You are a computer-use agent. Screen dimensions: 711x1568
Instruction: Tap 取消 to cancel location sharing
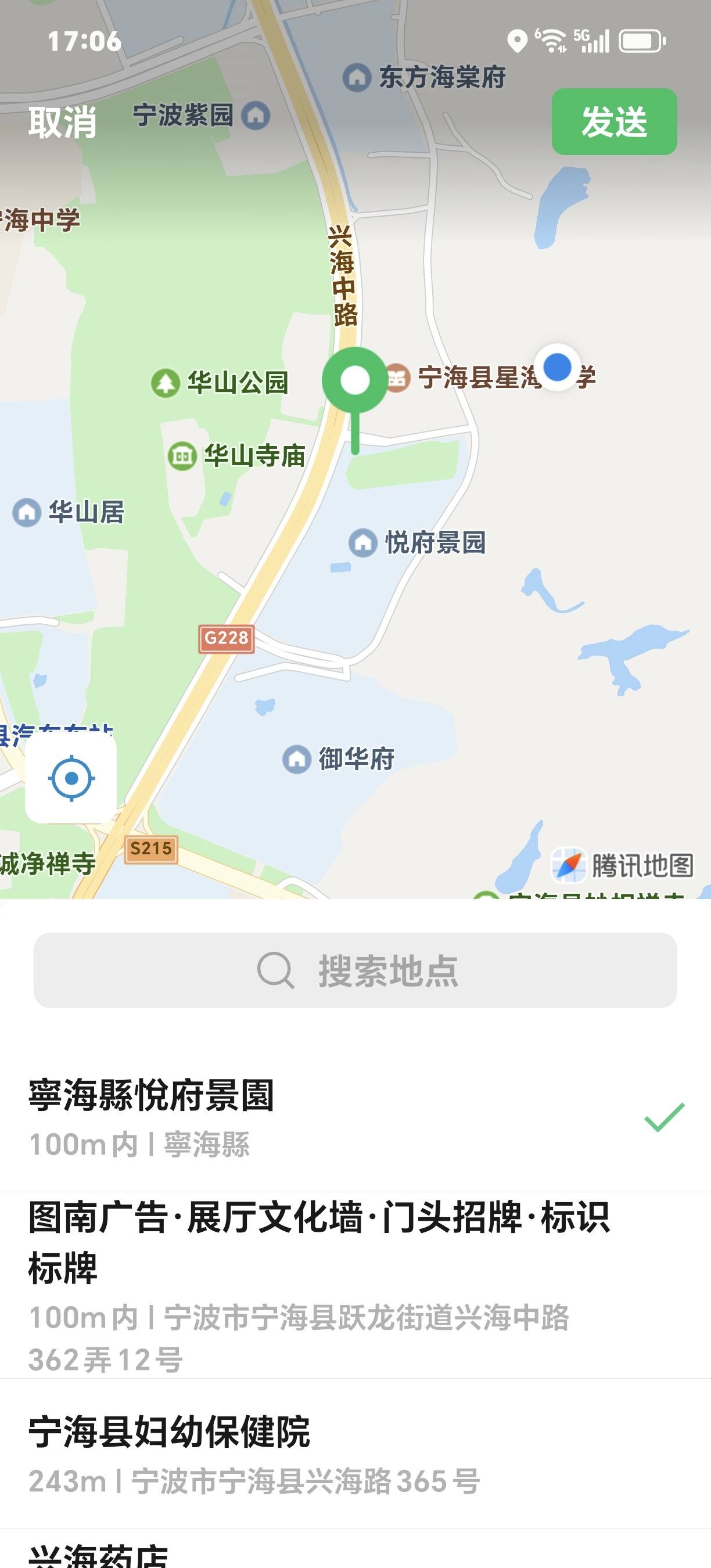click(x=62, y=122)
